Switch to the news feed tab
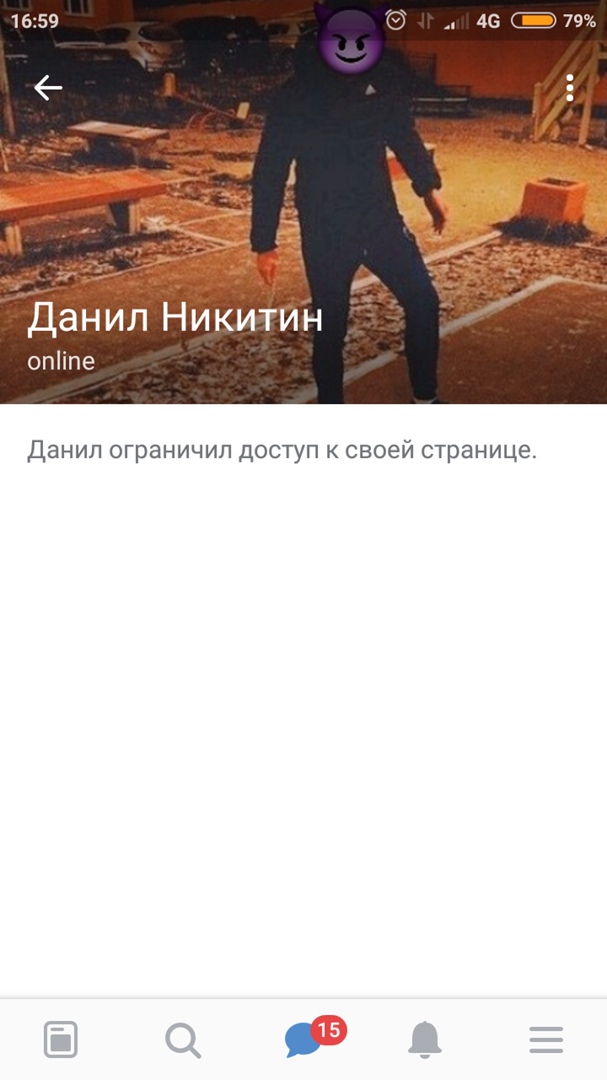The width and height of the screenshot is (607, 1080). coord(61,1040)
